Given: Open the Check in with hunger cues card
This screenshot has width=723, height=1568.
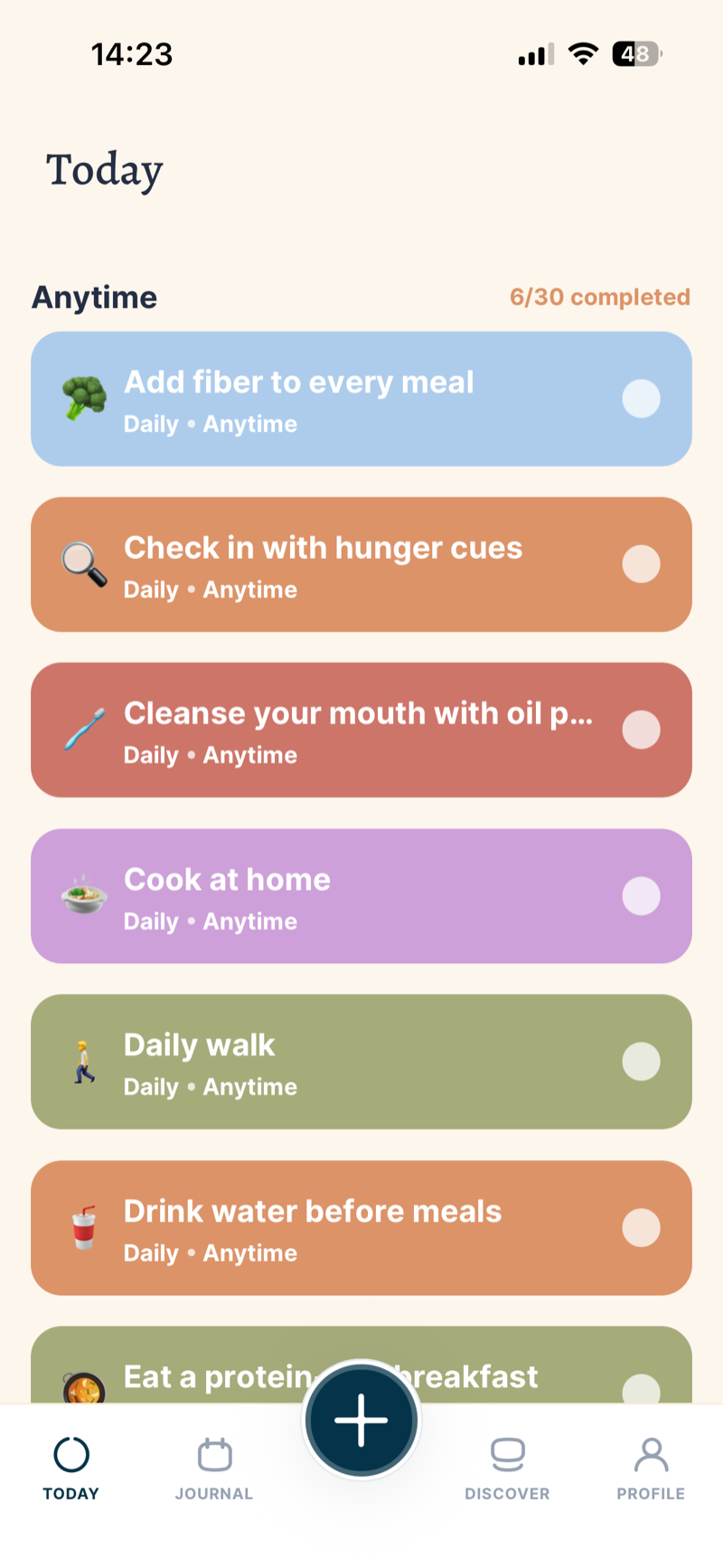Looking at the screenshot, I should [361, 564].
